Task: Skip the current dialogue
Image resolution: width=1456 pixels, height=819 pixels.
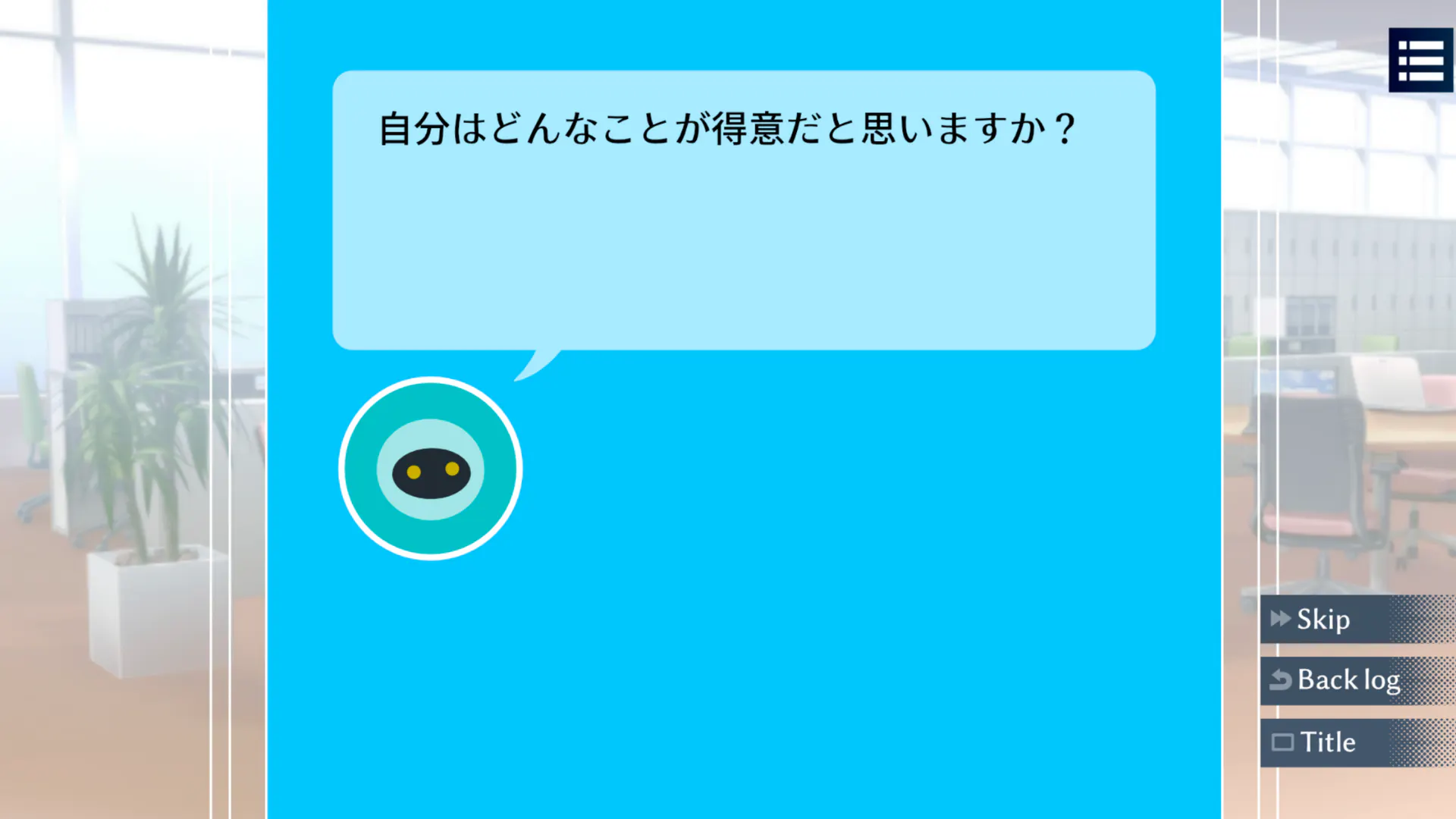Action: (1323, 620)
